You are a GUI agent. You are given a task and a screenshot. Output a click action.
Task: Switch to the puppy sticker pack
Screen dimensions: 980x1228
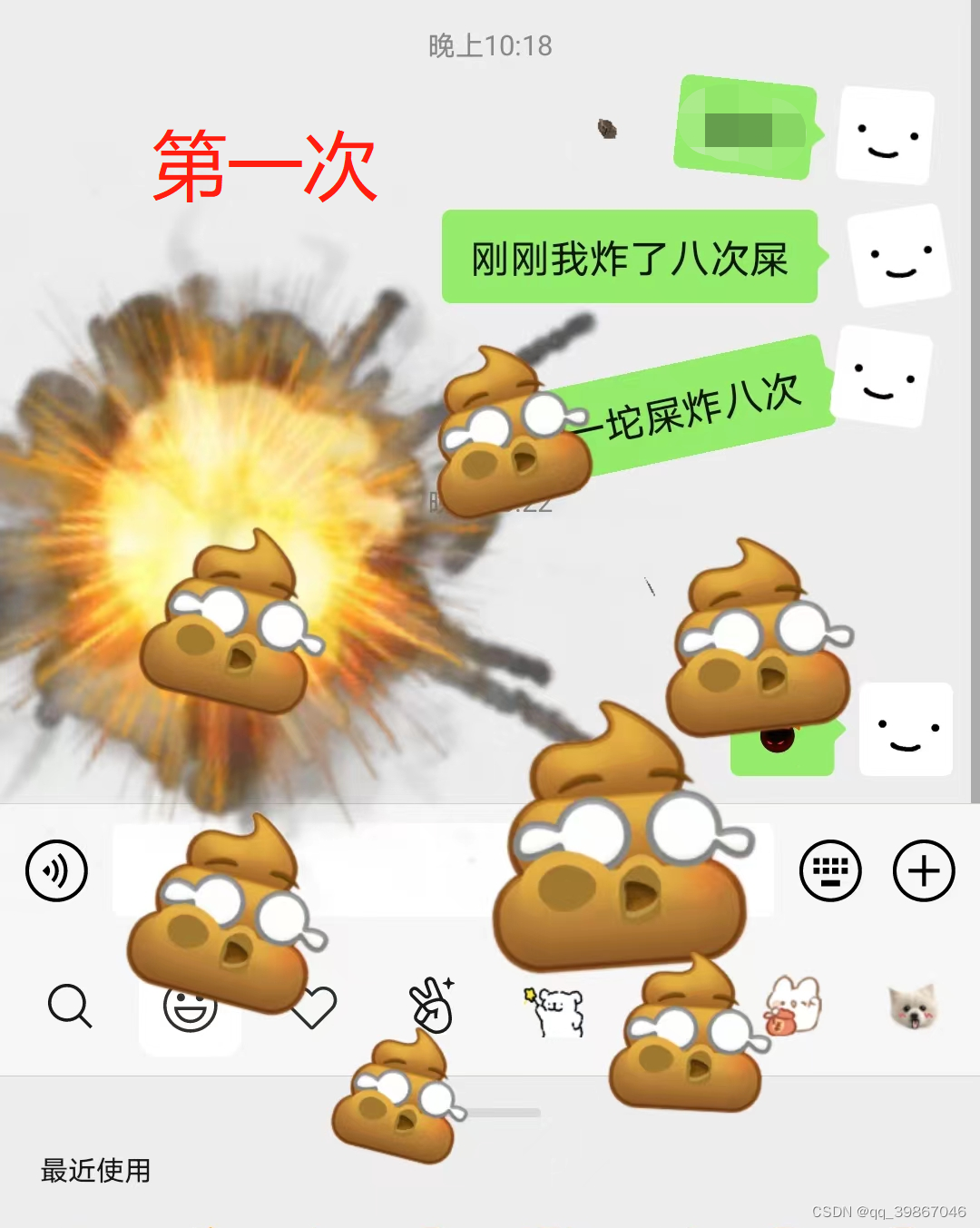[913, 1006]
